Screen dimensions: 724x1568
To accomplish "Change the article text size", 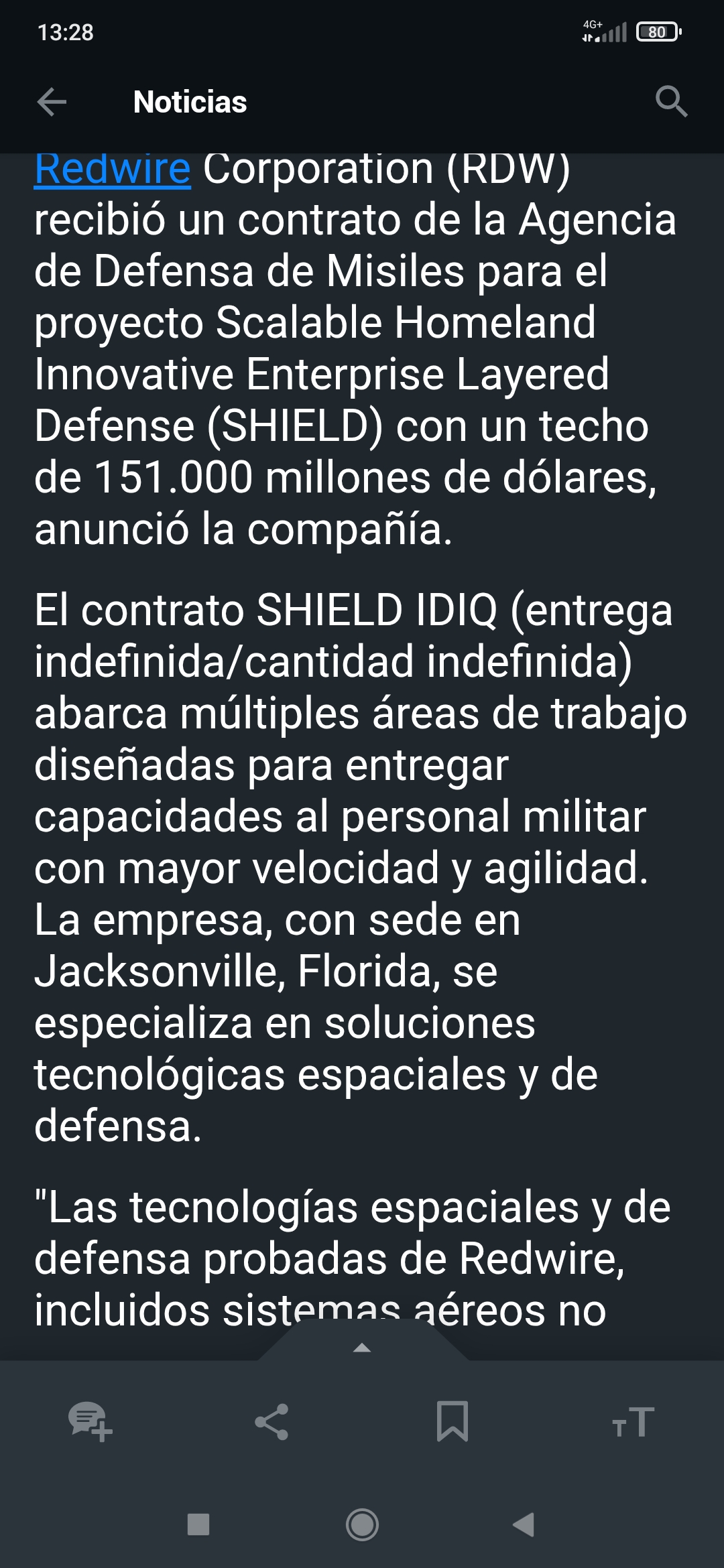I will point(633,1421).
